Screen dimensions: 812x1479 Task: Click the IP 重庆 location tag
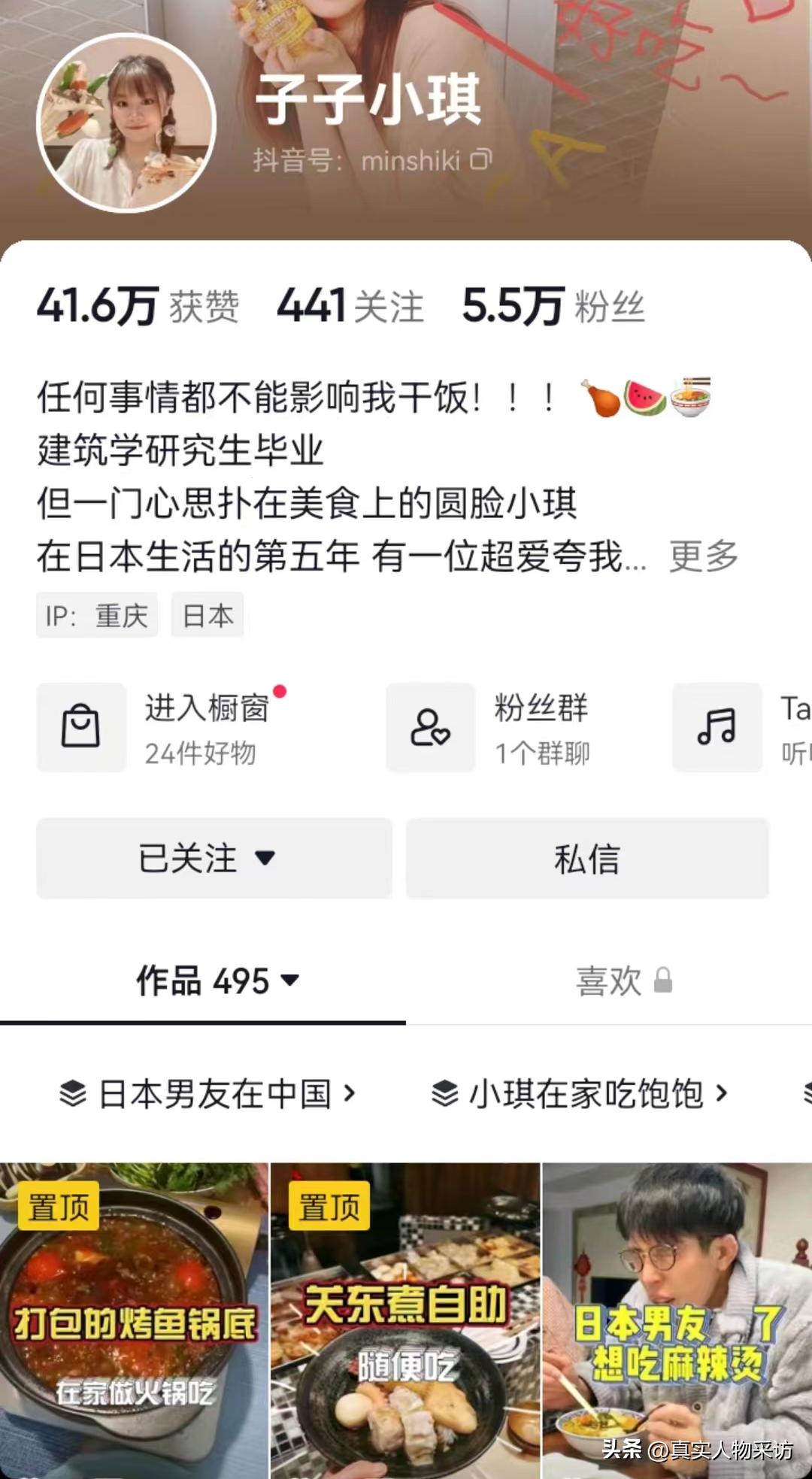[x=98, y=614]
